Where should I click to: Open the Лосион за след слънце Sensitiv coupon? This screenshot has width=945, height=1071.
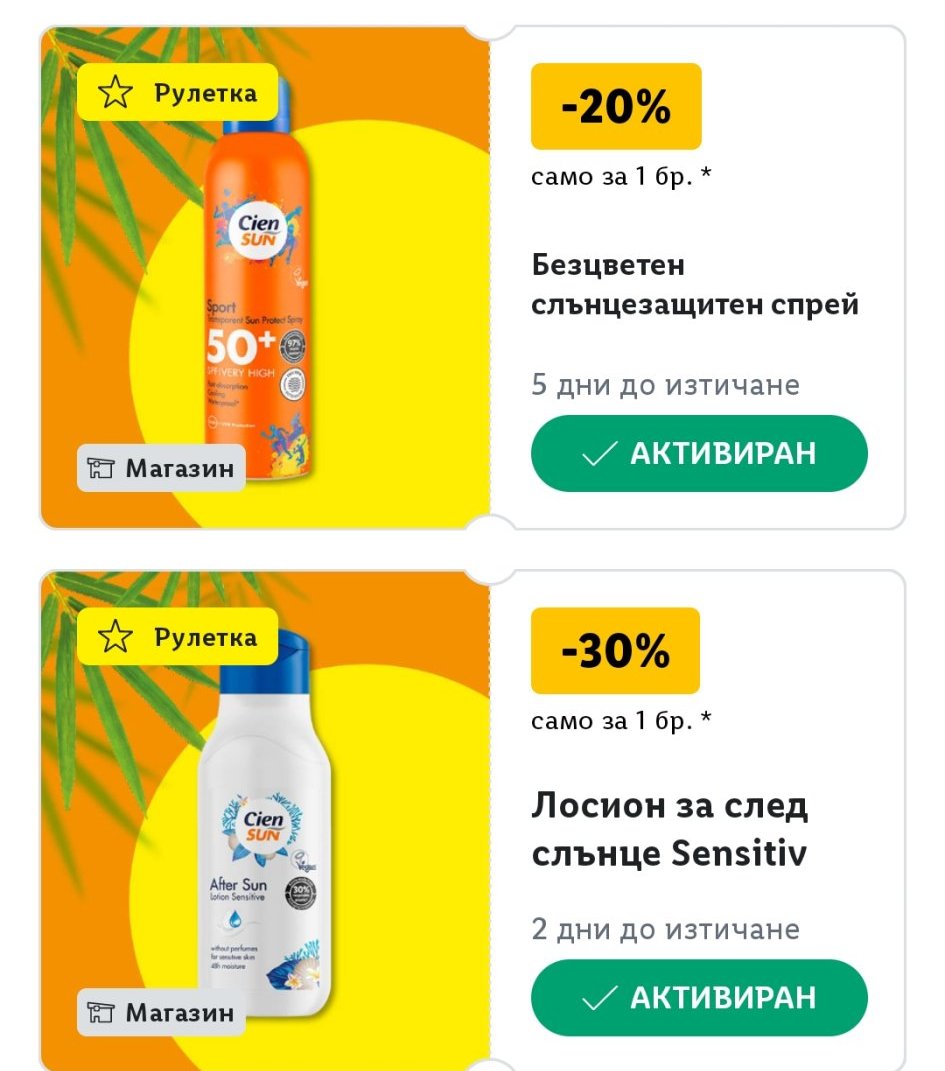pos(669,829)
